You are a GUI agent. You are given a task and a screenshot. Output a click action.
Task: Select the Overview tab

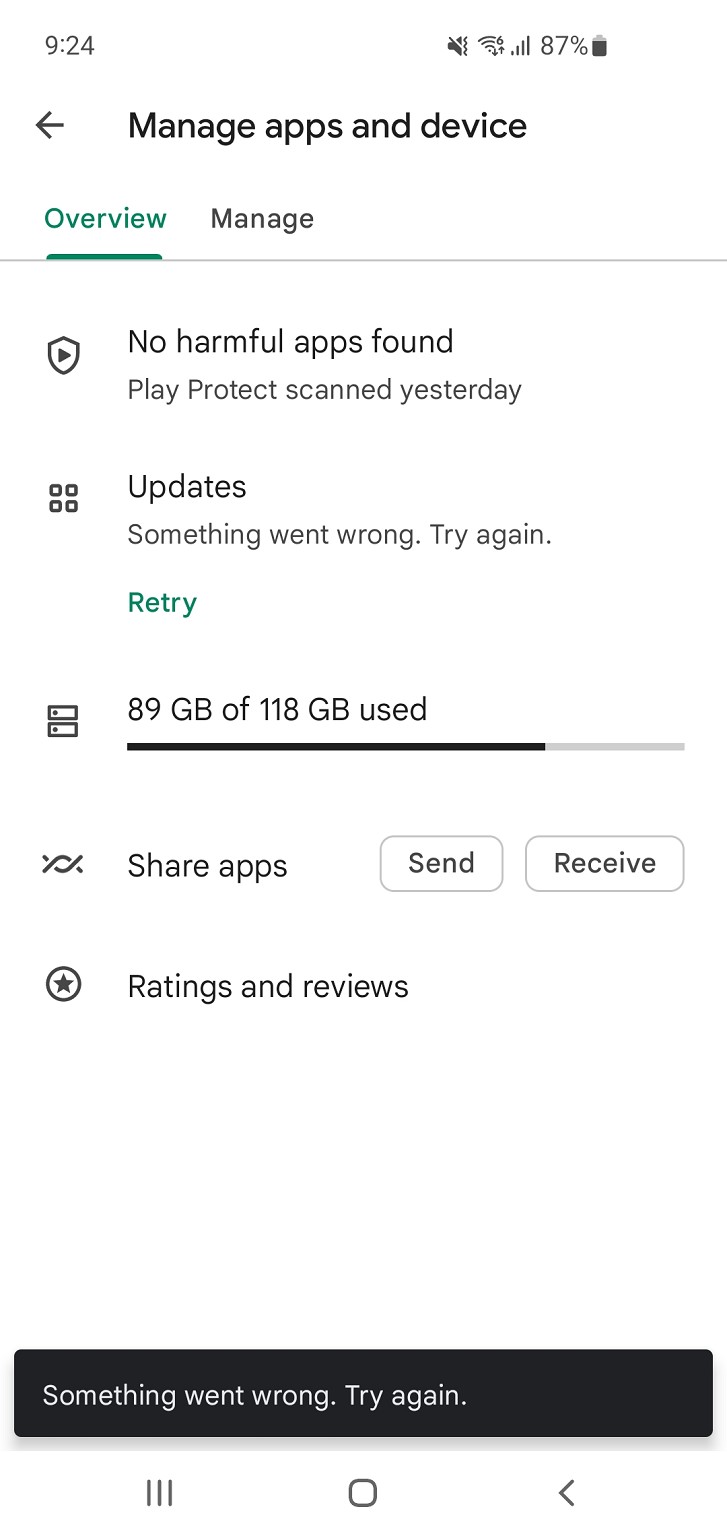click(x=105, y=219)
